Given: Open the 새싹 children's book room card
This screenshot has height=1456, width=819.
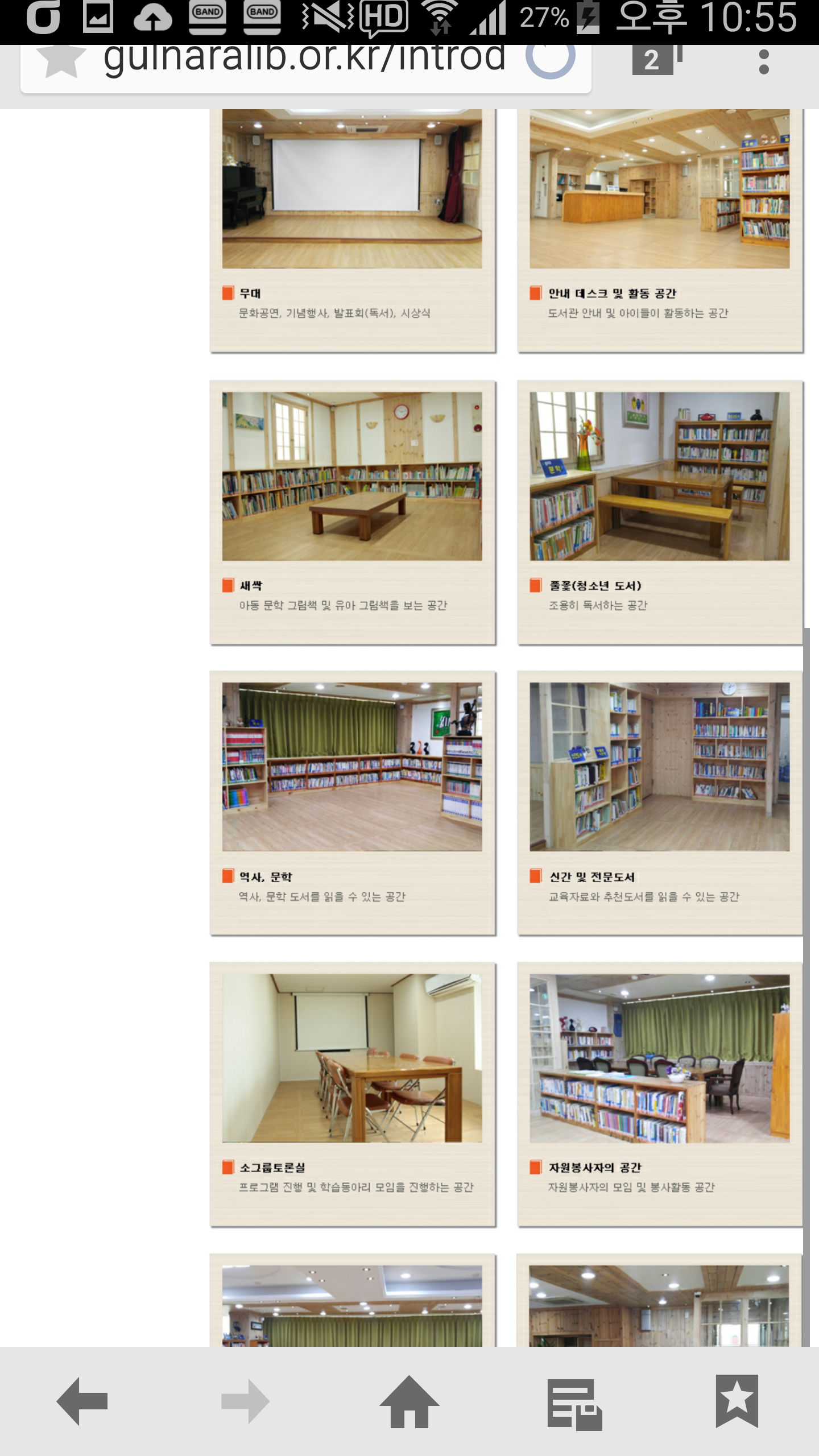Looking at the screenshot, I should (x=352, y=512).
